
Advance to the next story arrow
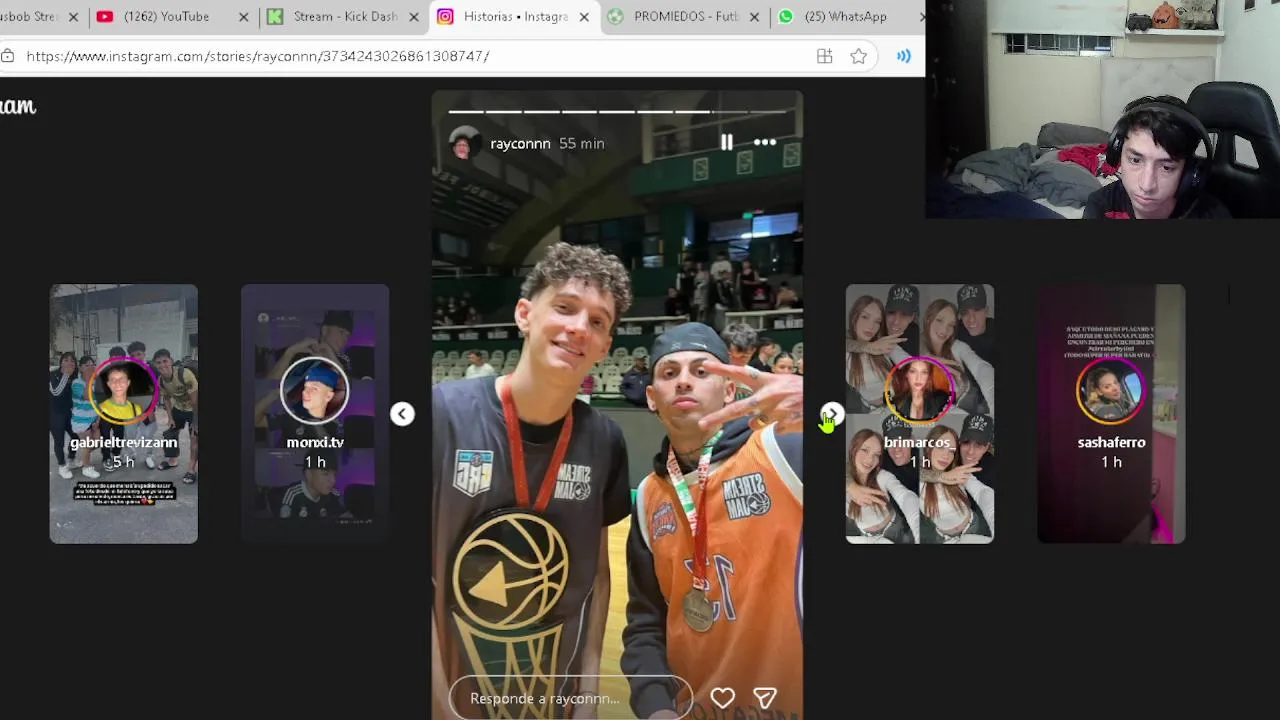(832, 414)
